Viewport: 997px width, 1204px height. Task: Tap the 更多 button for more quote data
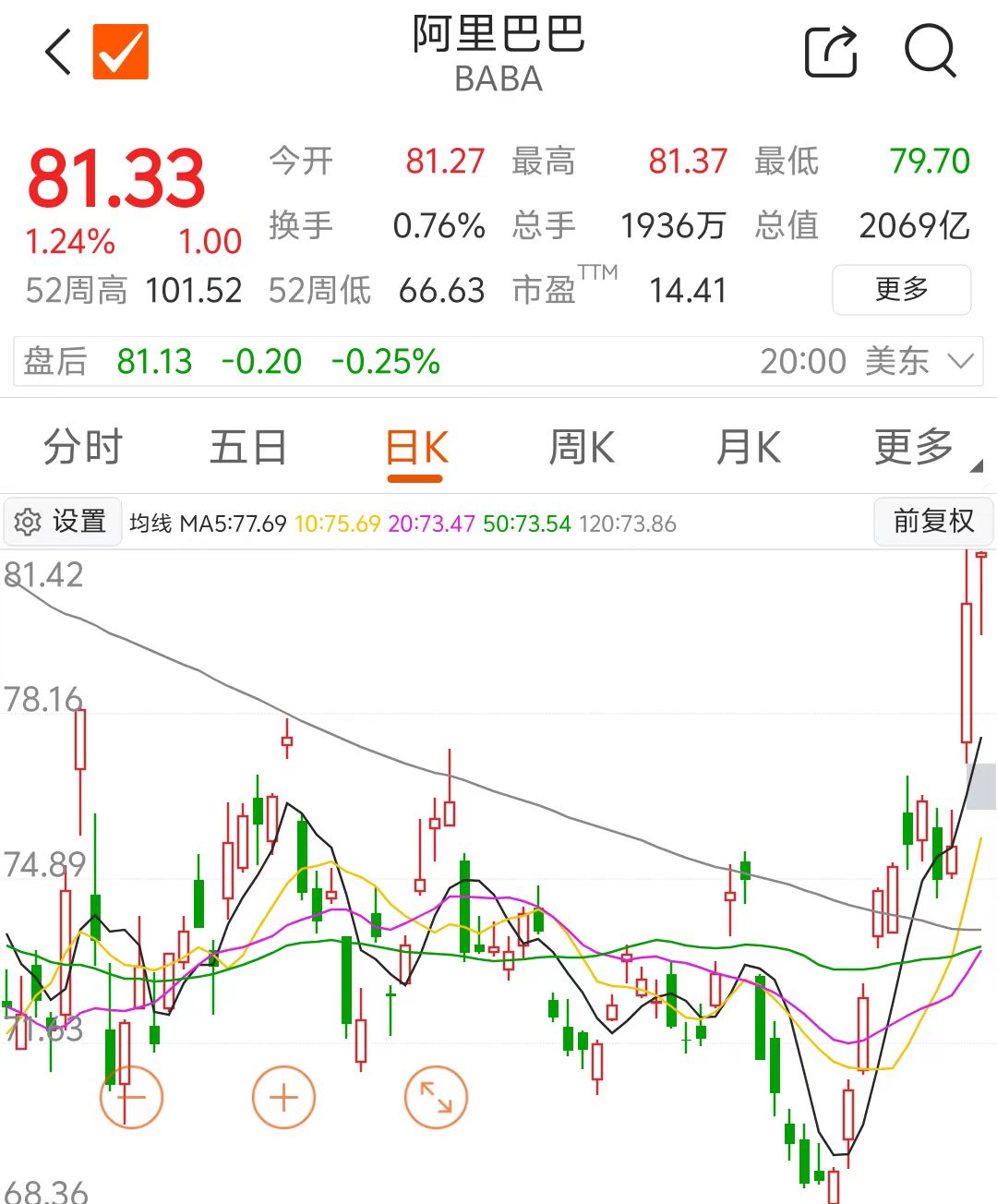pos(901,290)
